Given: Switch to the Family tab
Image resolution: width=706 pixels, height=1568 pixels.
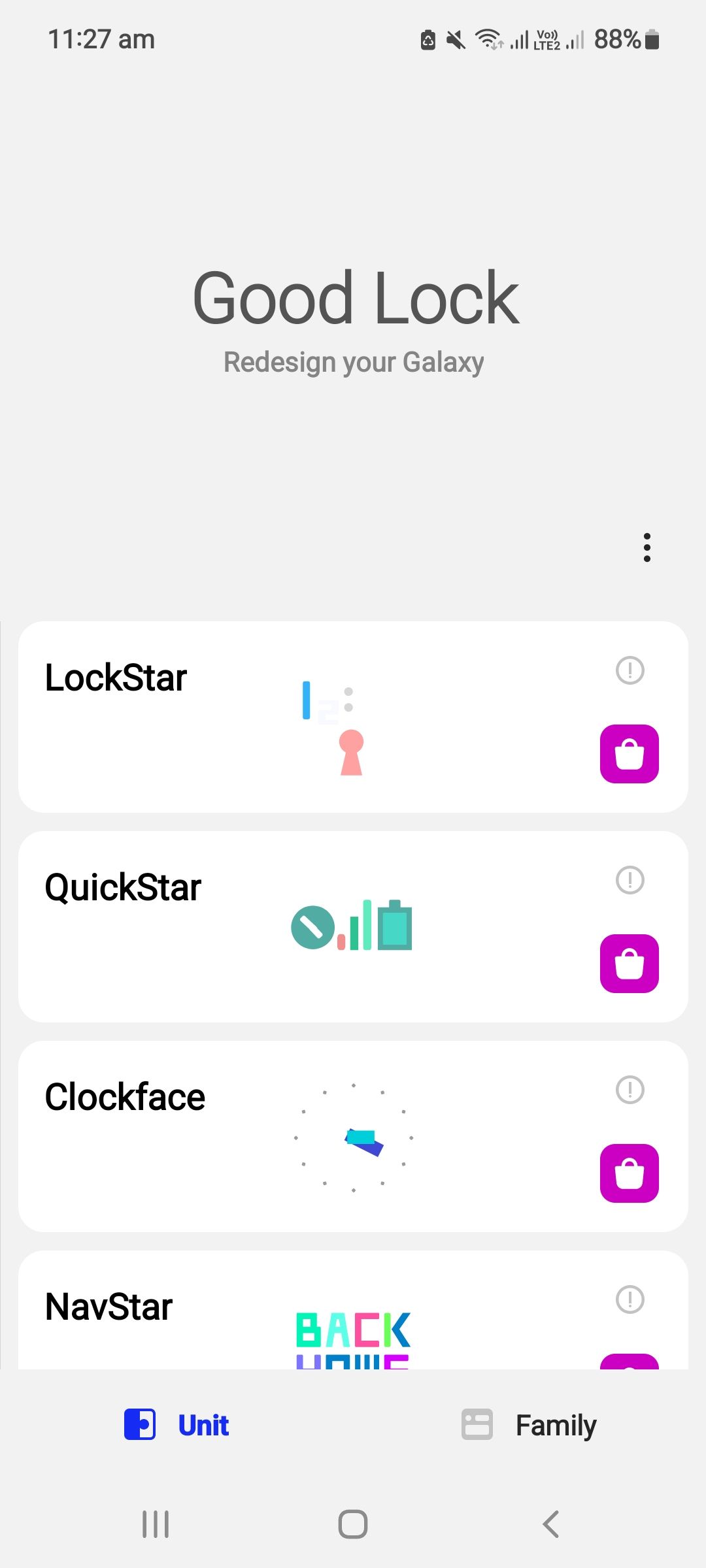Looking at the screenshot, I should pyautogui.click(x=528, y=1424).
